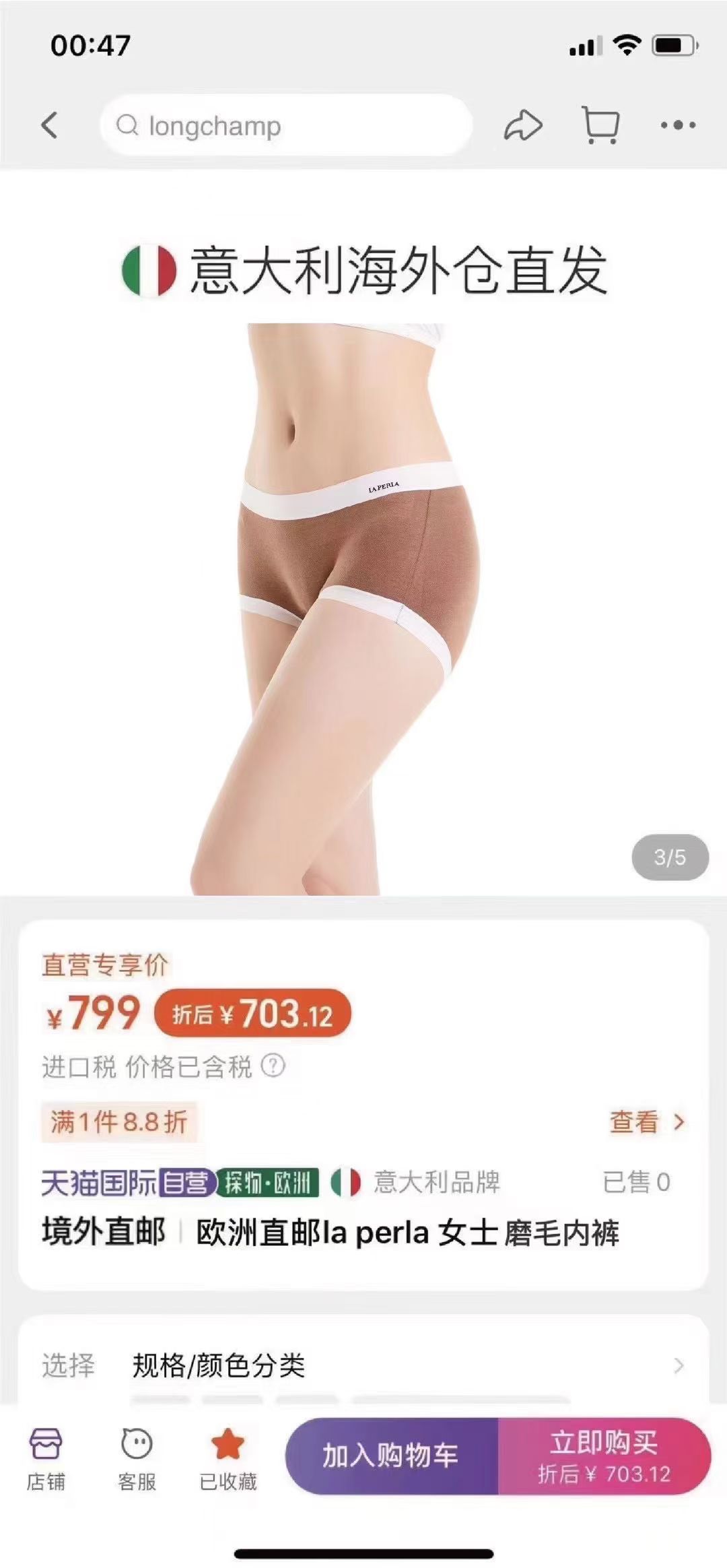View details of the 满1件8.8折 discount

tap(646, 1122)
